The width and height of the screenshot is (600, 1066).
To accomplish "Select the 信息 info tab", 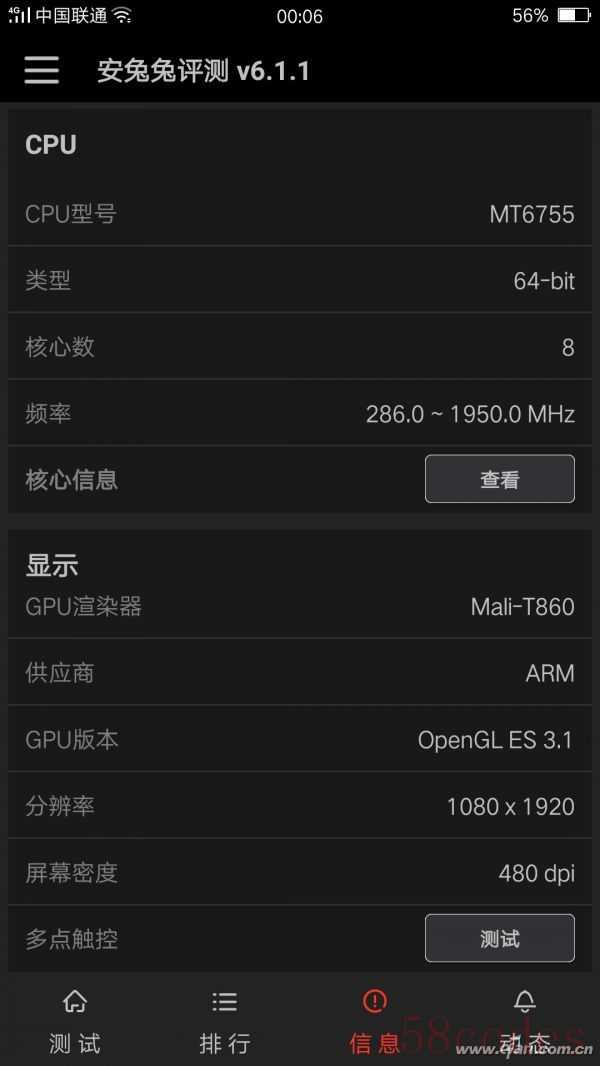I will [374, 1022].
